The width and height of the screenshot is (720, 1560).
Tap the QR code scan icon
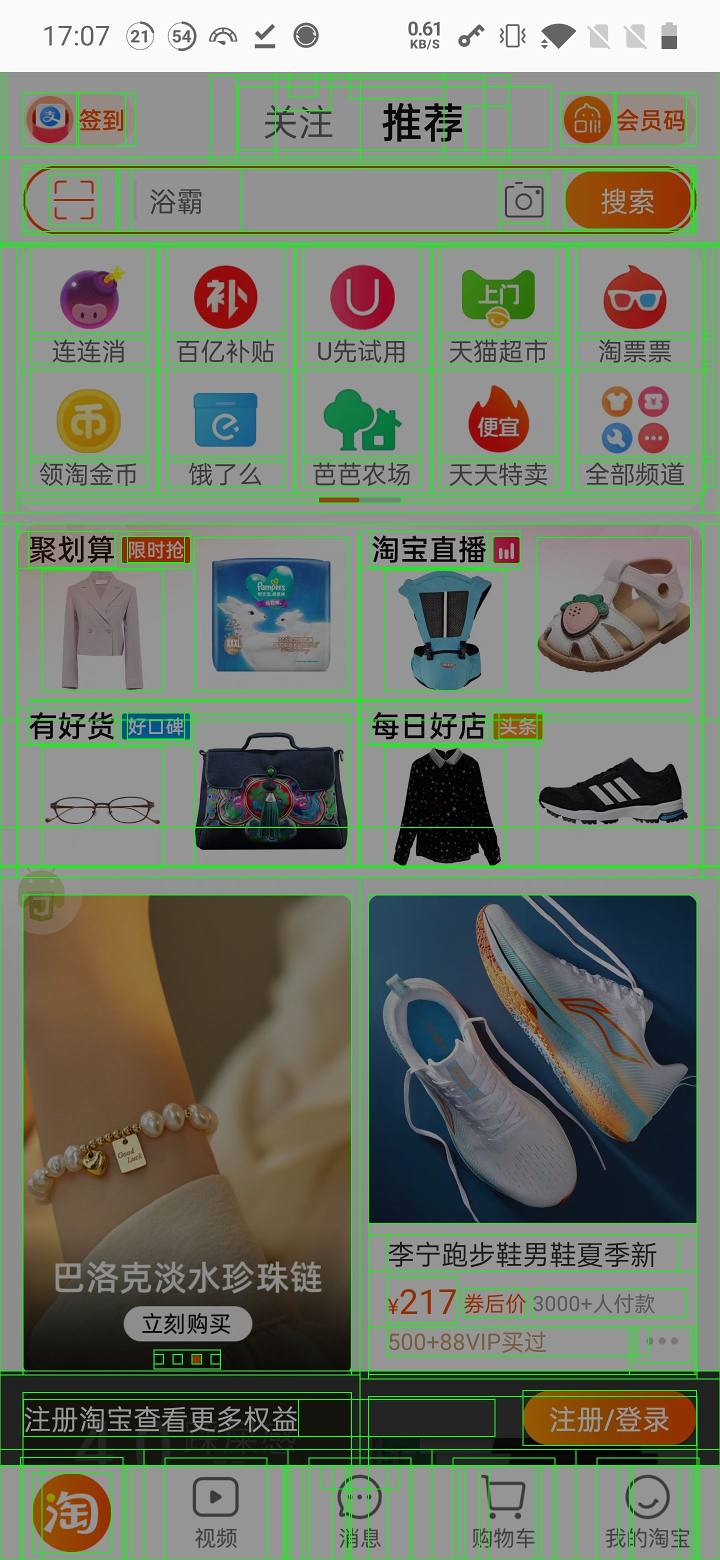point(70,200)
